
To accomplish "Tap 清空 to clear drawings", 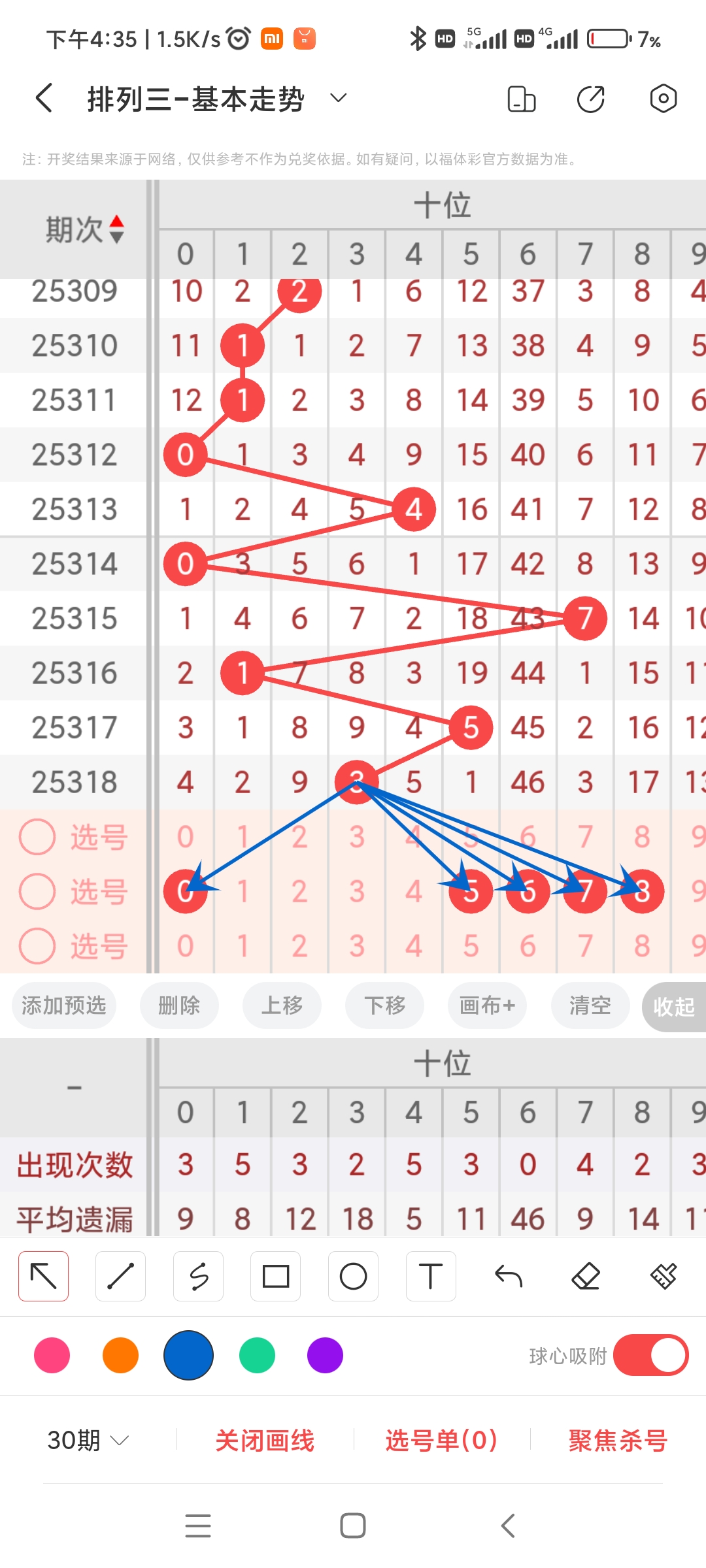I will point(589,1006).
